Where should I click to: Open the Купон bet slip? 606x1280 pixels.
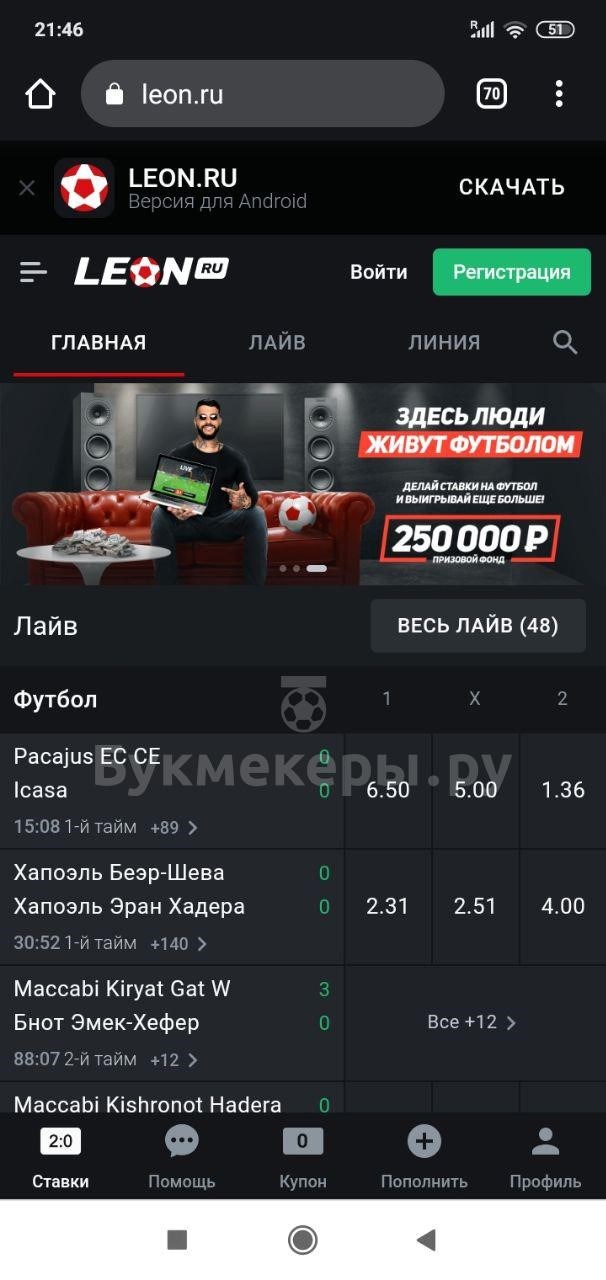[303, 1156]
